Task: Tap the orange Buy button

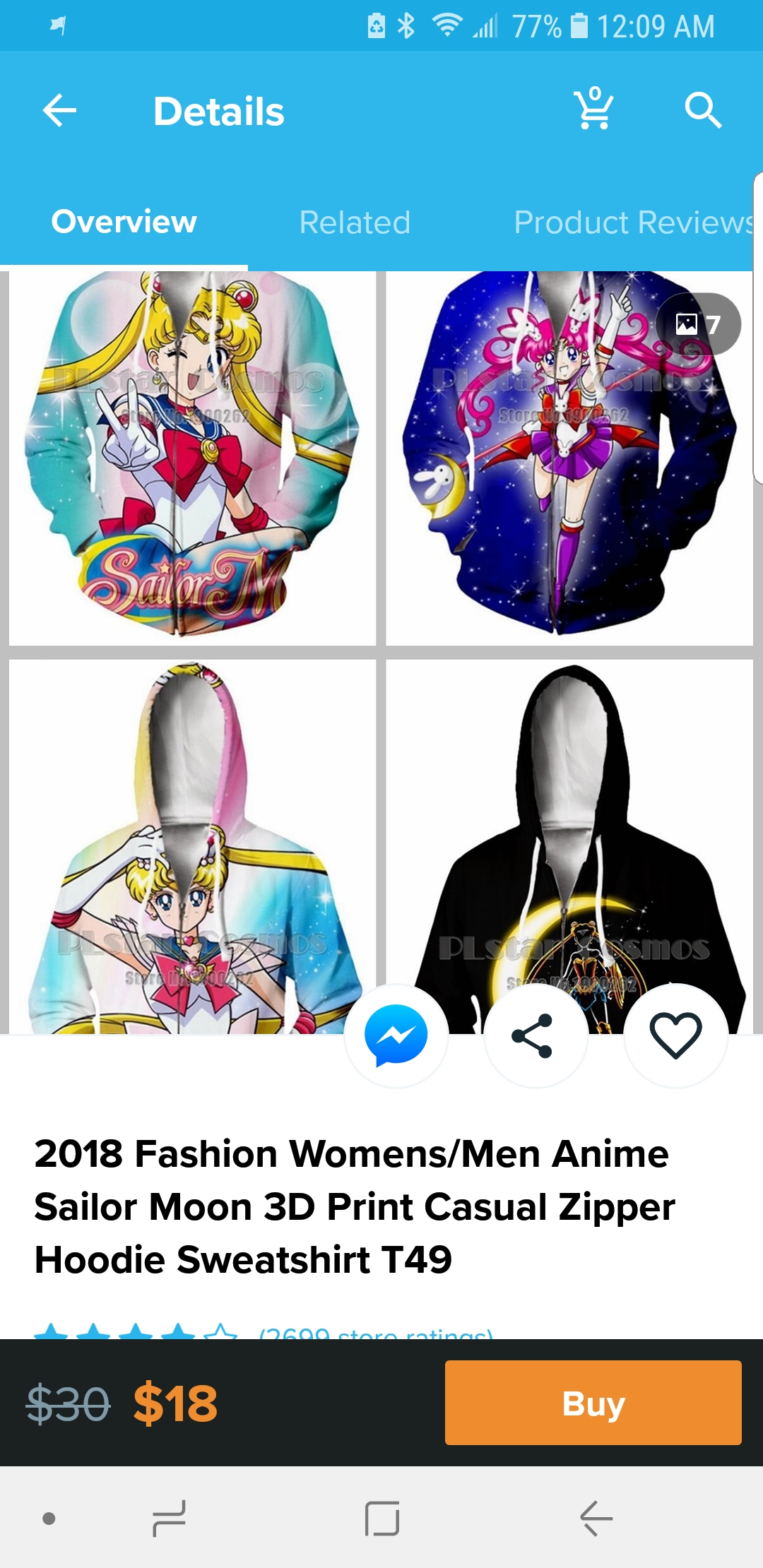Action: click(x=593, y=1403)
